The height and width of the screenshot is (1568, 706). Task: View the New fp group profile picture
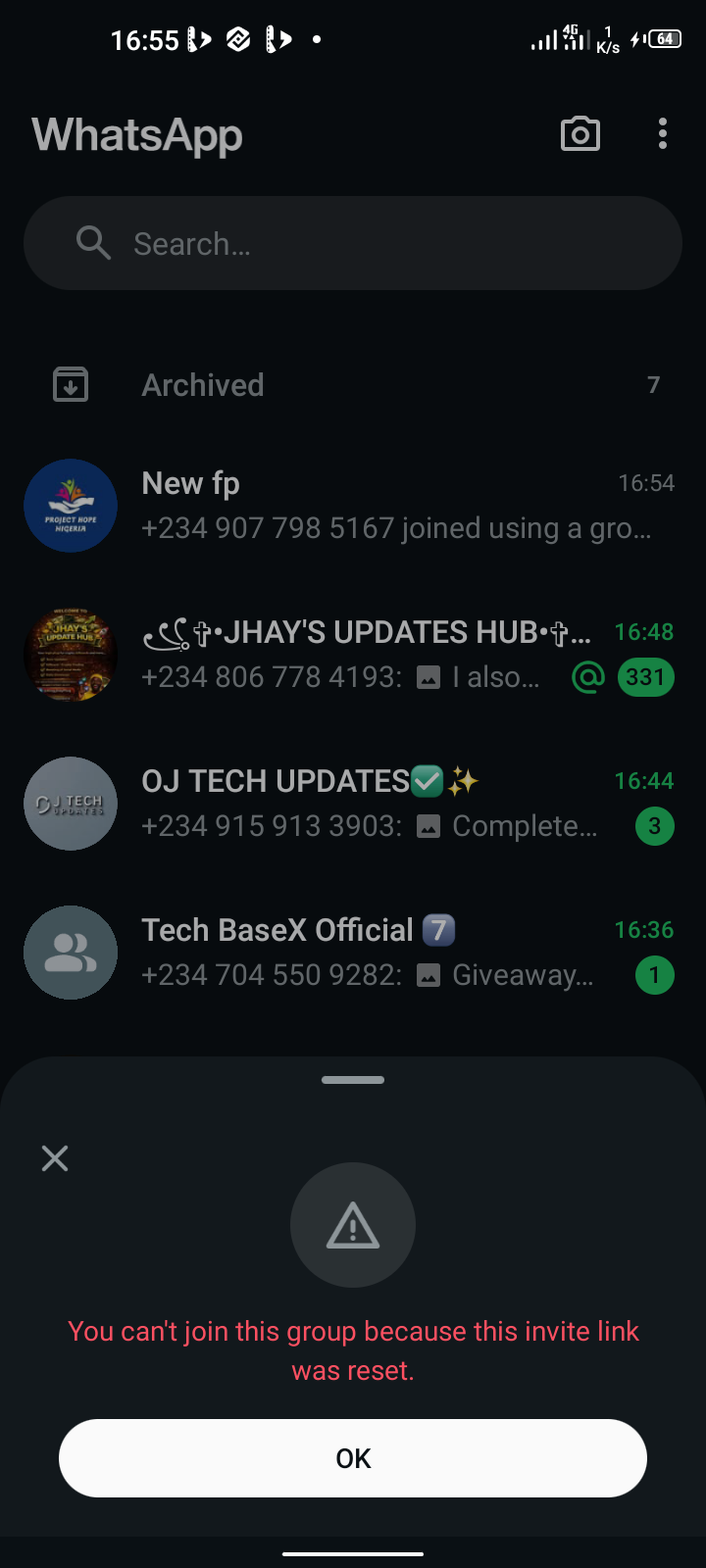pyautogui.click(x=71, y=506)
